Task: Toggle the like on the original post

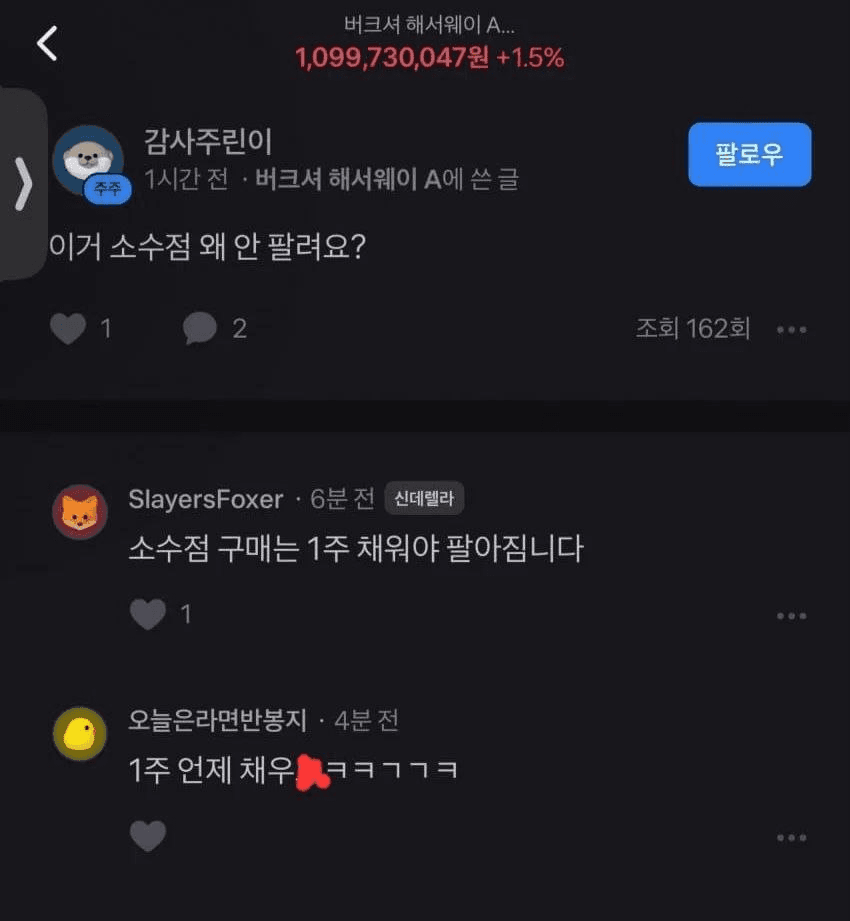Action: (x=66, y=327)
